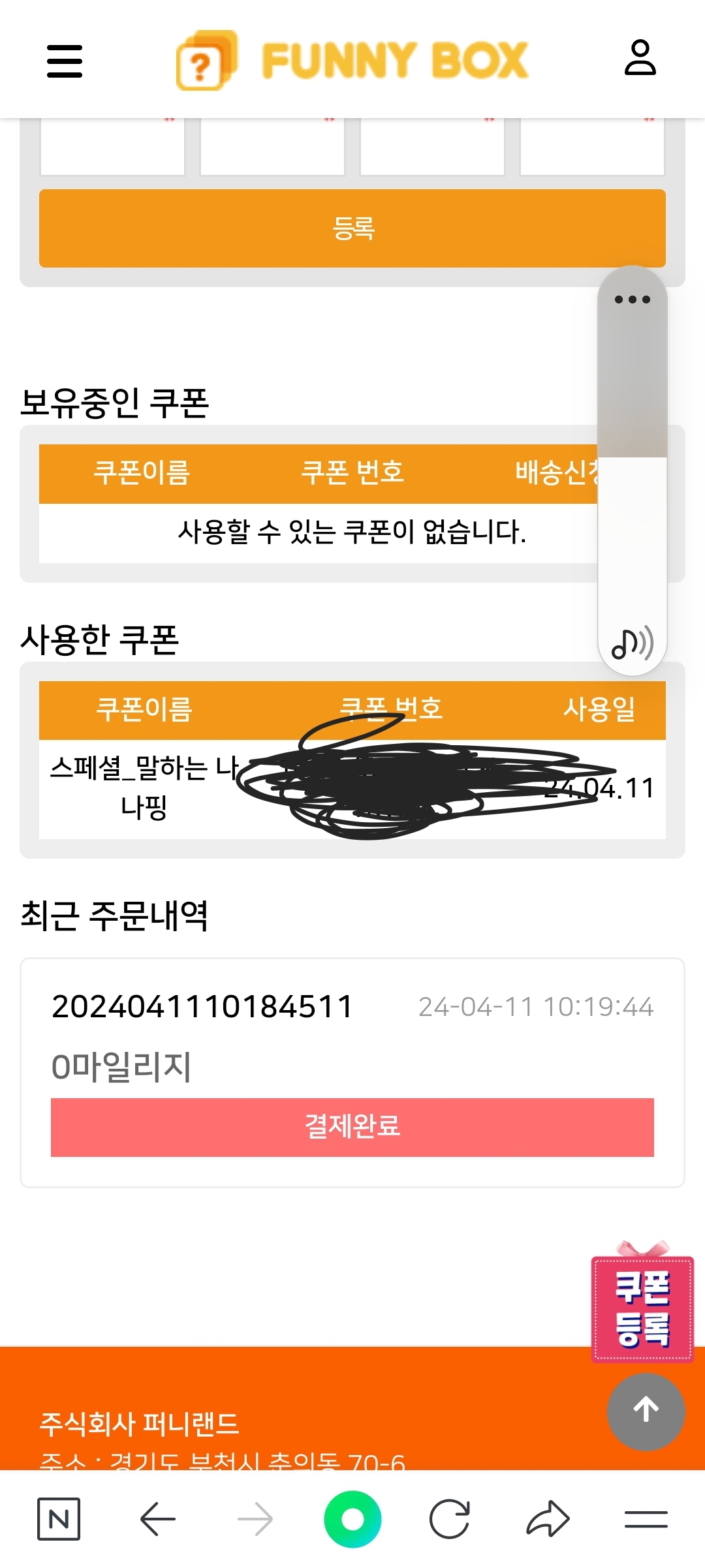This screenshot has height=1568, width=705.
Task: Go back with browser back arrow
Action: click(157, 1519)
